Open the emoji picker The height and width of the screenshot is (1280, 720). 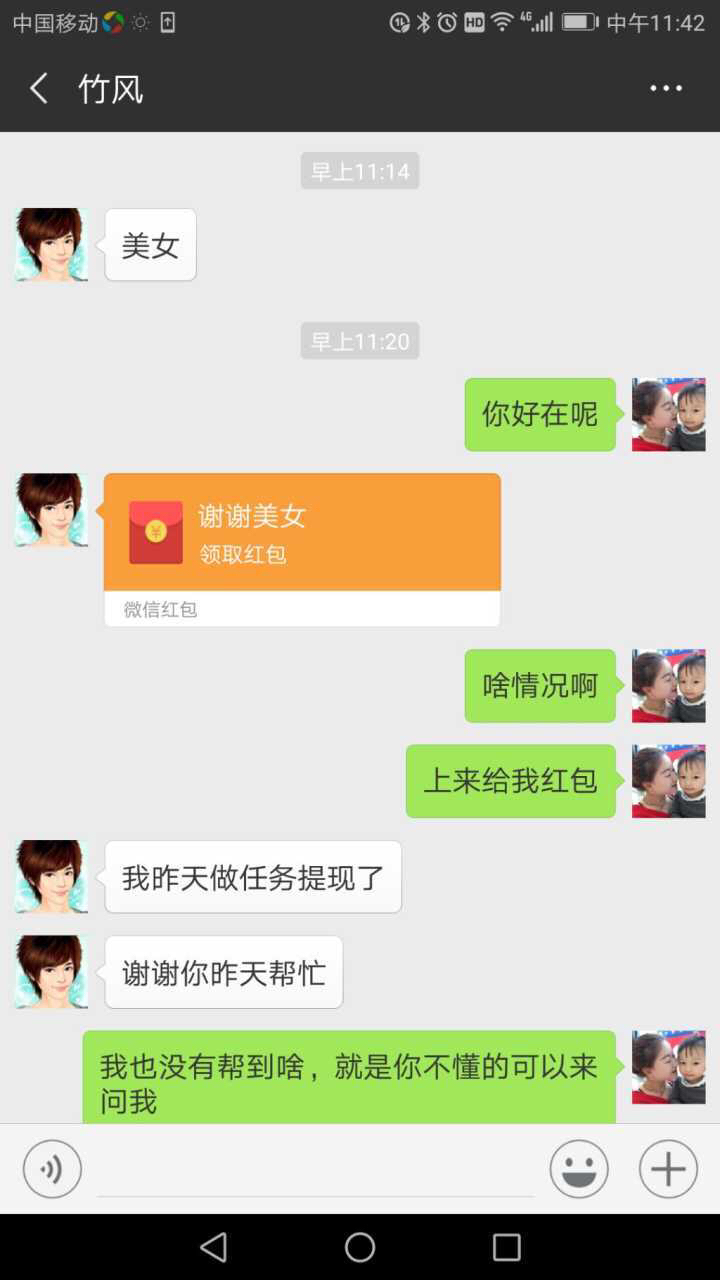pyautogui.click(x=579, y=1168)
